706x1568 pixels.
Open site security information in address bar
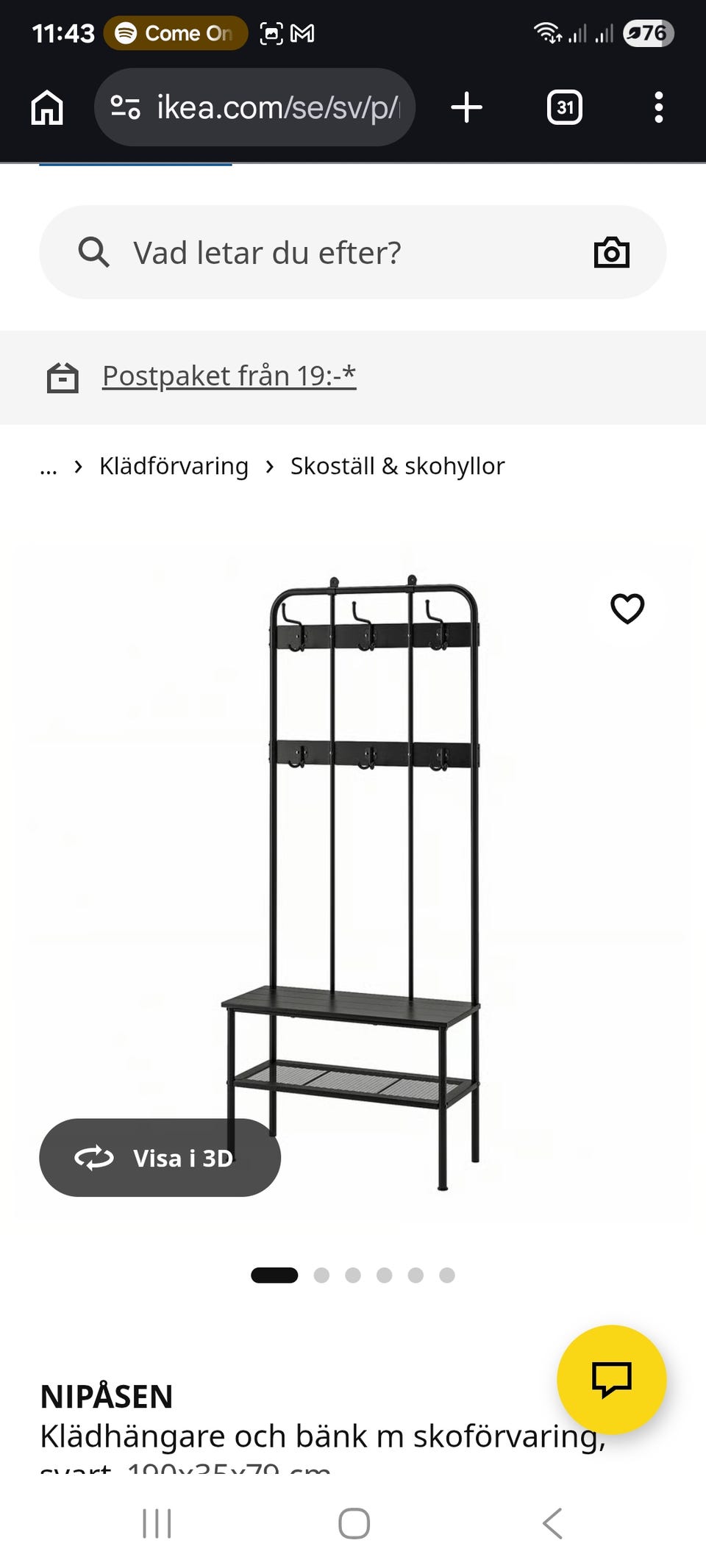pos(124,107)
